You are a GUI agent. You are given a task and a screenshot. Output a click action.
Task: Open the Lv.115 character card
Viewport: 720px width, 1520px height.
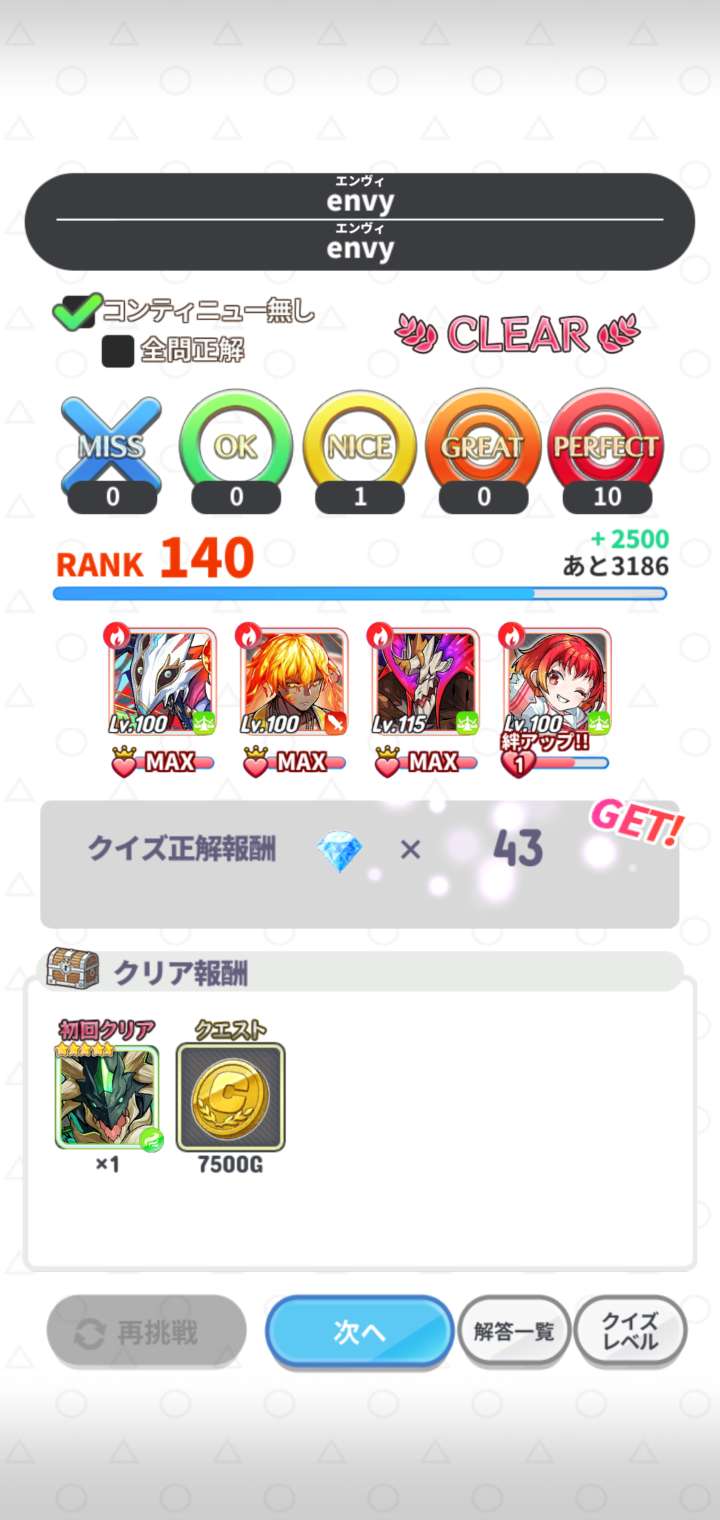pos(427,682)
